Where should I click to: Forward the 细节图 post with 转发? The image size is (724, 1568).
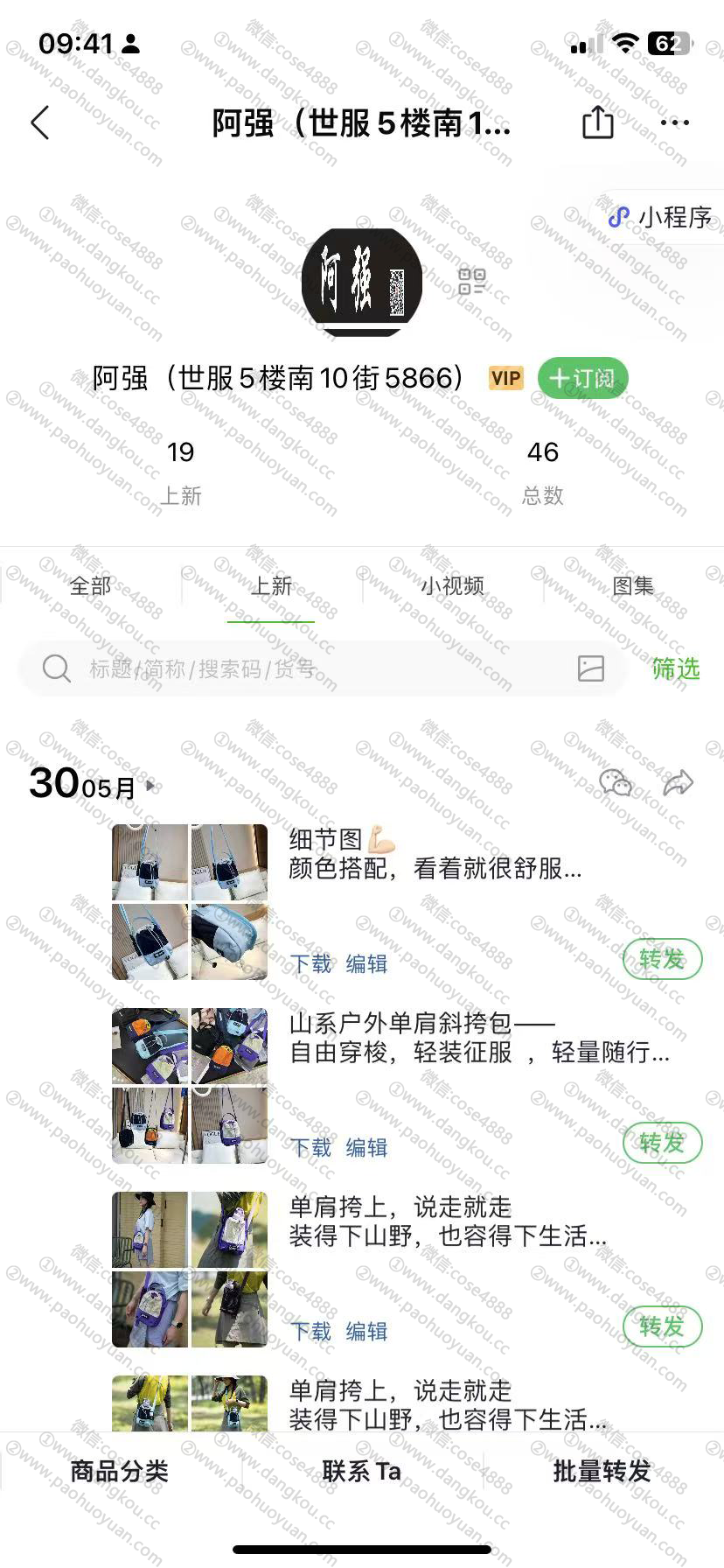point(662,959)
